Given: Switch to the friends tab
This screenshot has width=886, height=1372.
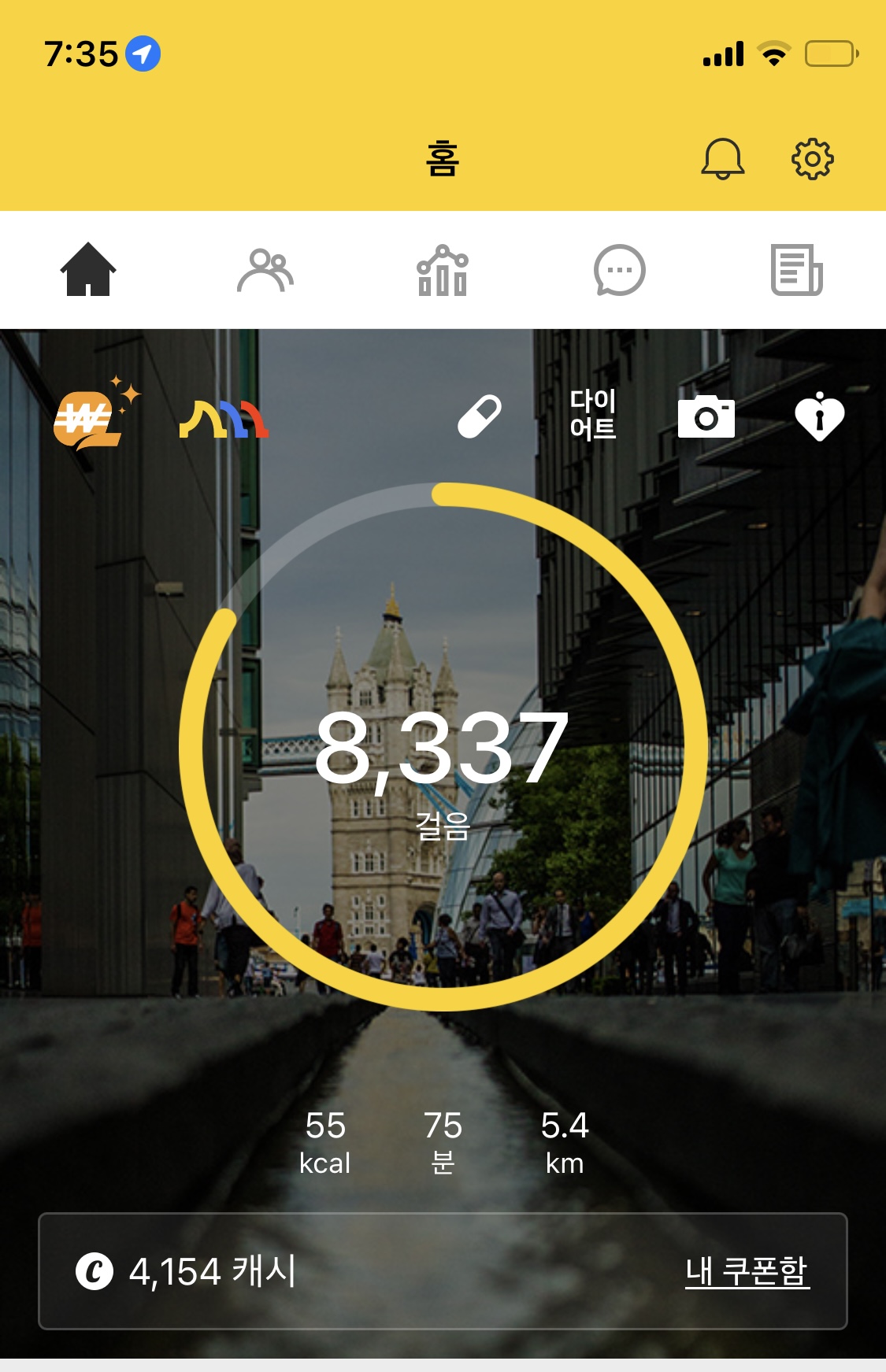Looking at the screenshot, I should [x=265, y=270].
